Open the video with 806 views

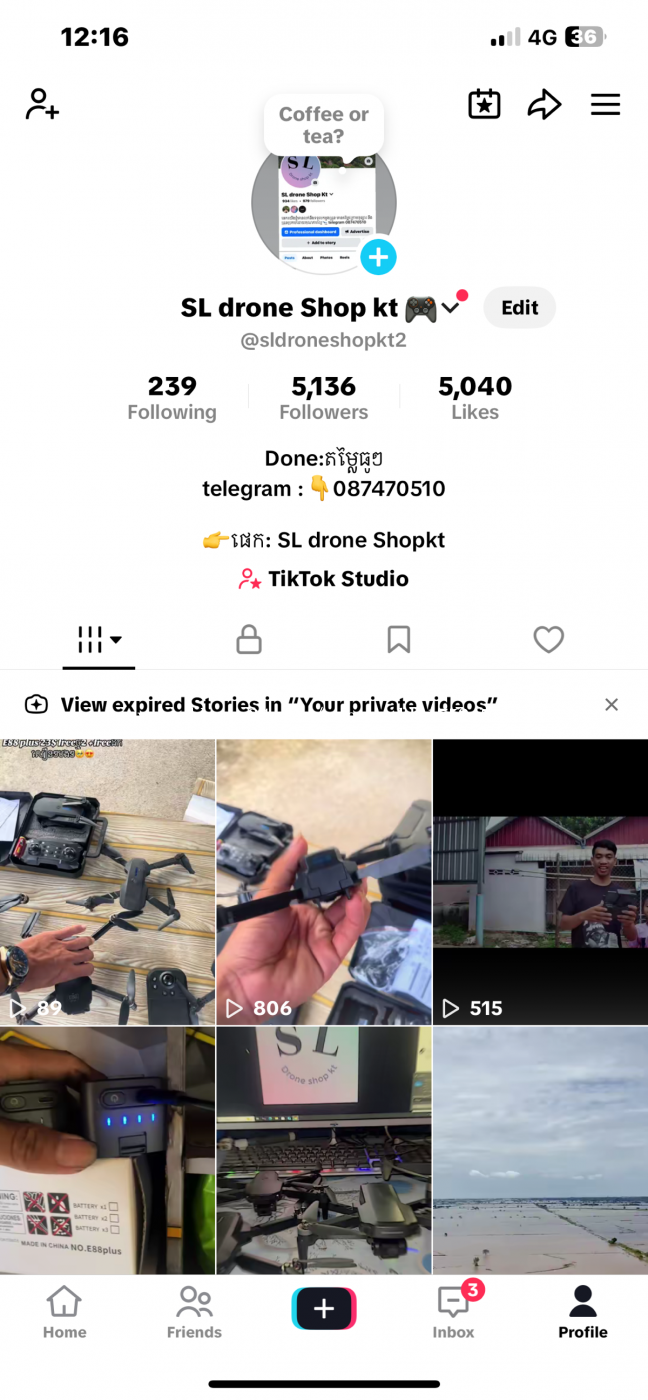tap(324, 882)
